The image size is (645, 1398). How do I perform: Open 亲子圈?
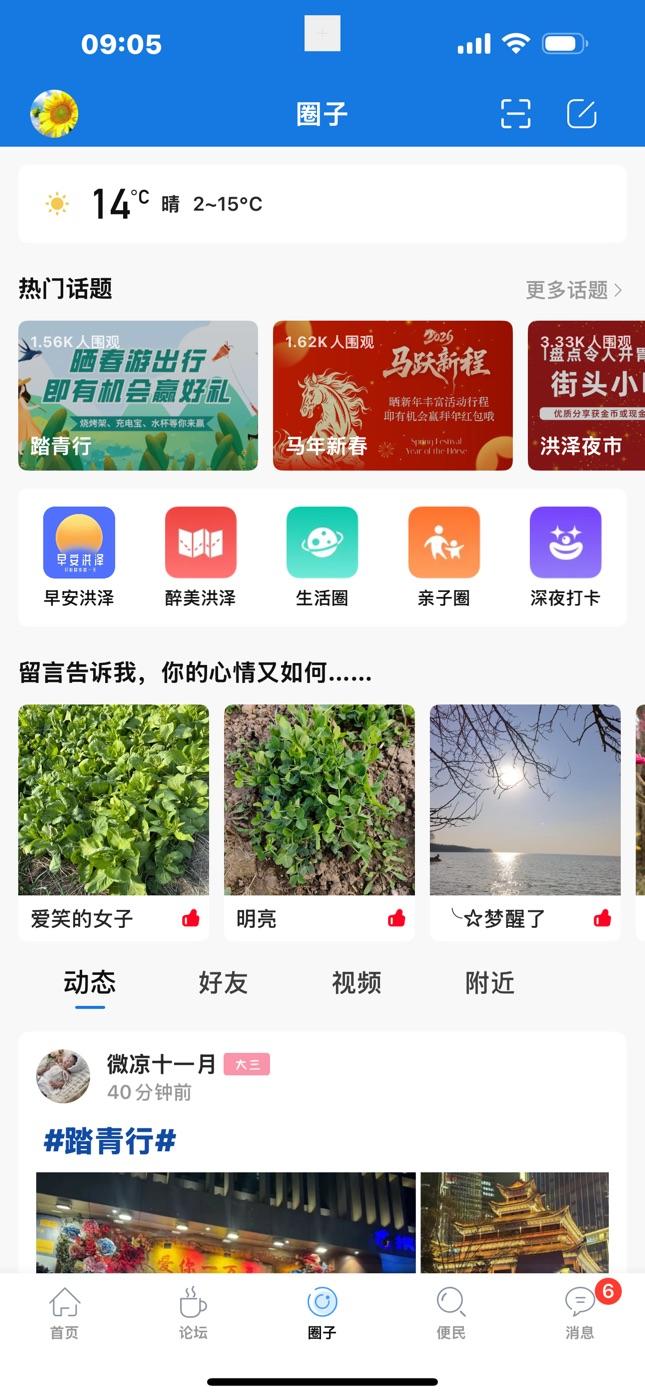coord(444,557)
